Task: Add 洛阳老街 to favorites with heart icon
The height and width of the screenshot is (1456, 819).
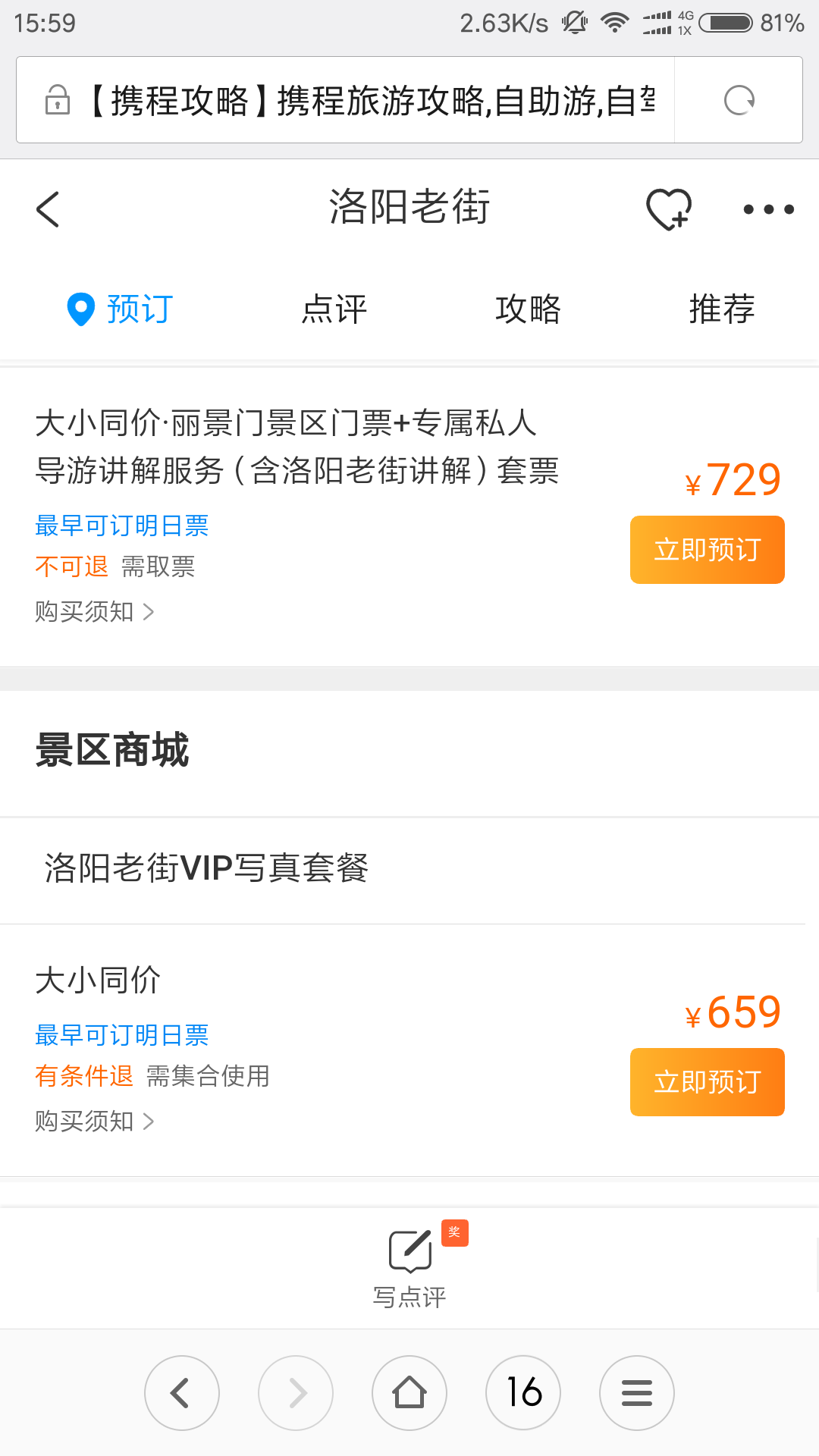Action: tap(668, 209)
